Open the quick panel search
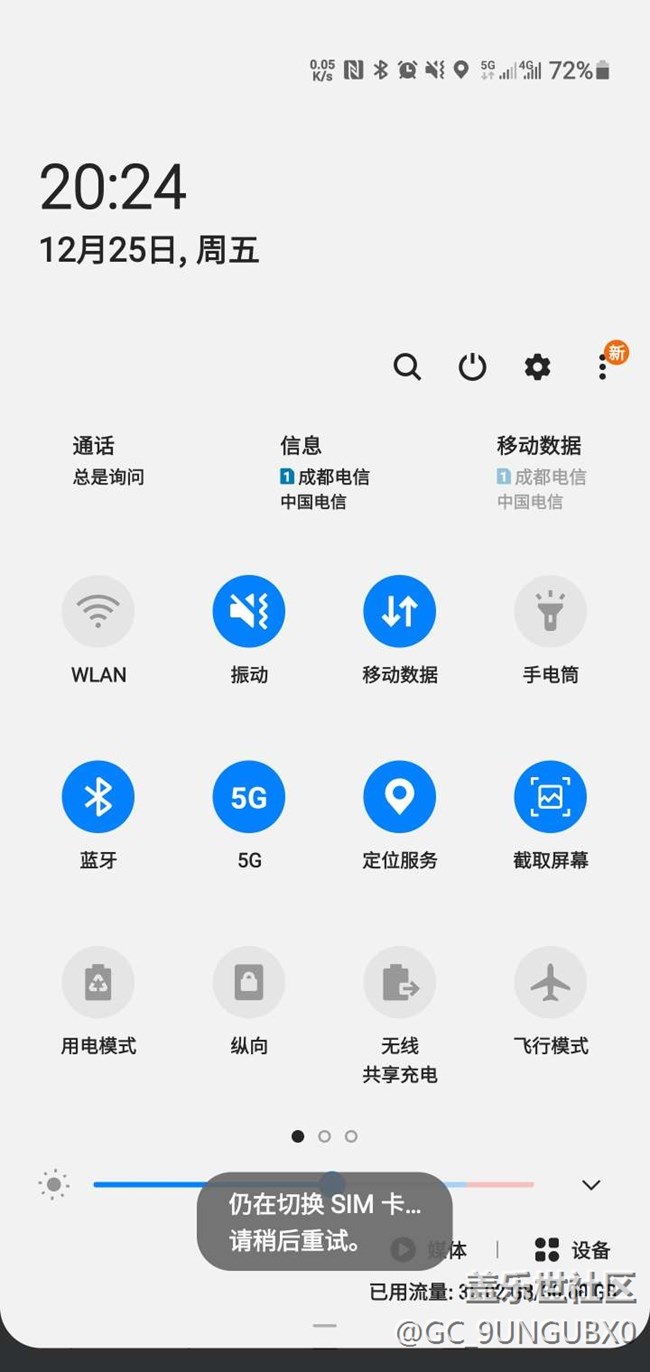The width and height of the screenshot is (650, 1372). [x=407, y=367]
